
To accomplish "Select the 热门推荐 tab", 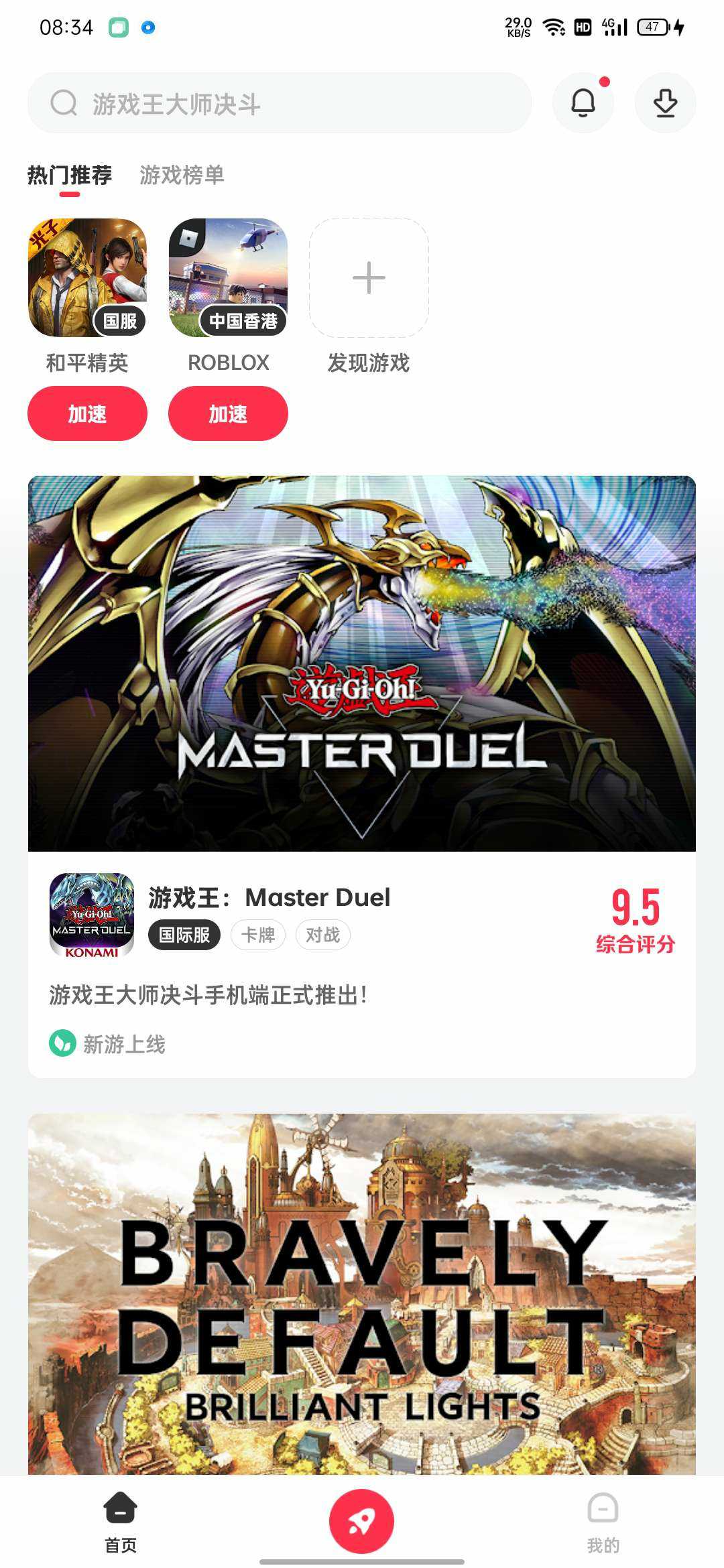I will (x=70, y=175).
